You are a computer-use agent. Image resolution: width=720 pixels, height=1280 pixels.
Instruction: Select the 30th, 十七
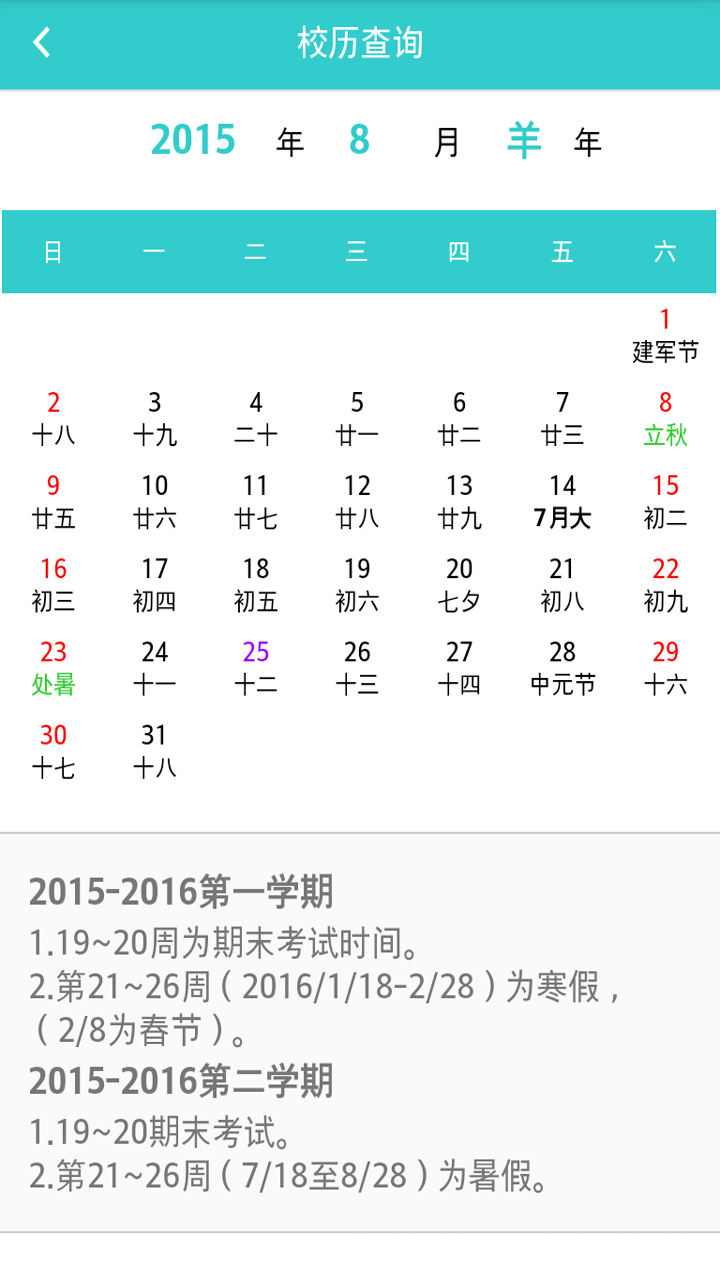(x=53, y=751)
